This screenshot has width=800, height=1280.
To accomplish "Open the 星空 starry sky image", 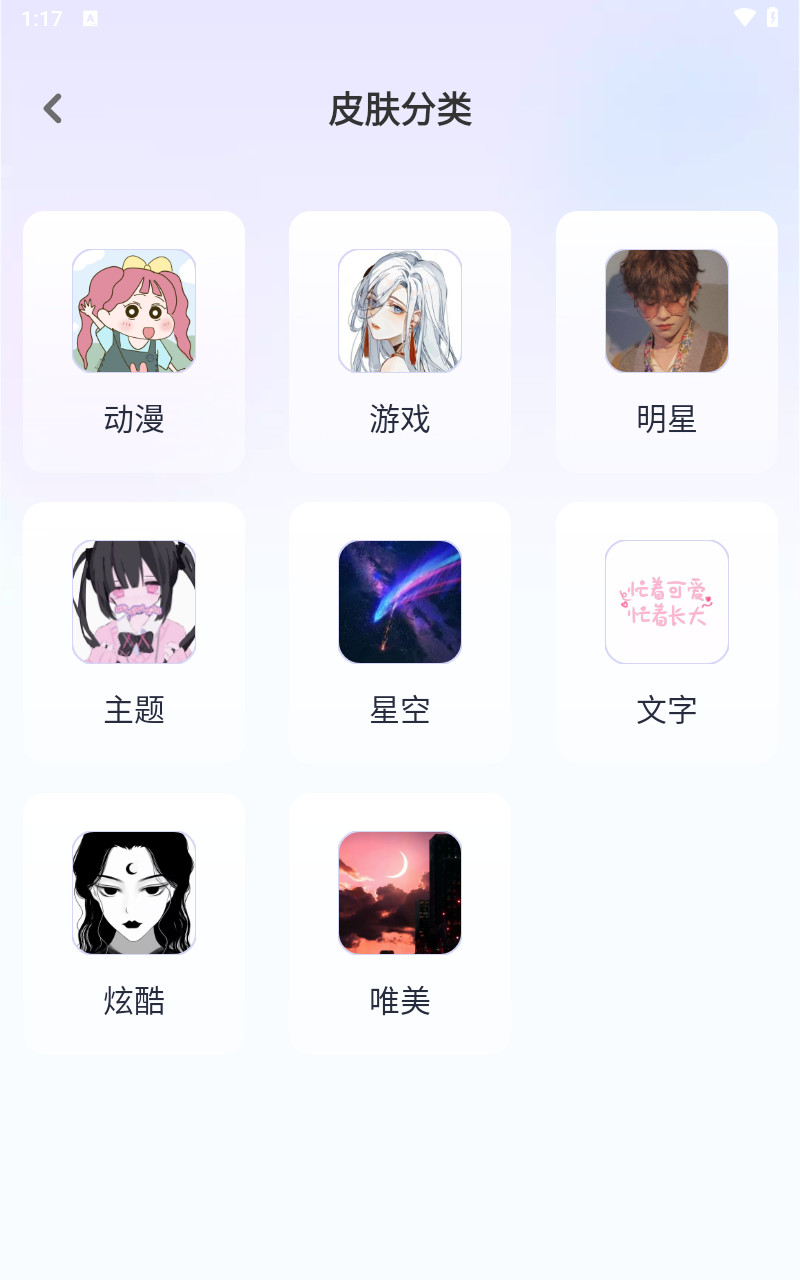I will 399,601.
